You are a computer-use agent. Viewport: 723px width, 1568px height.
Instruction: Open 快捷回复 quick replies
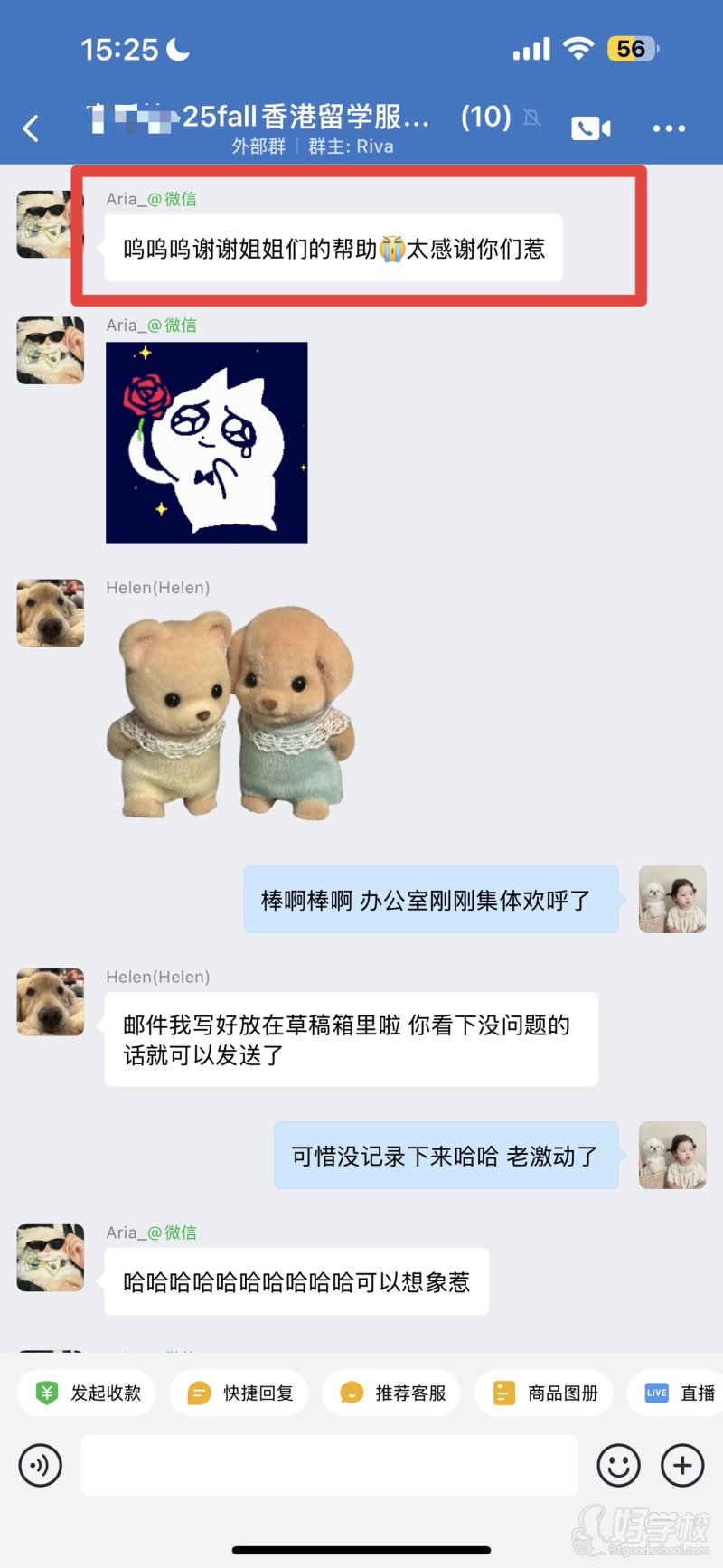239,1393
